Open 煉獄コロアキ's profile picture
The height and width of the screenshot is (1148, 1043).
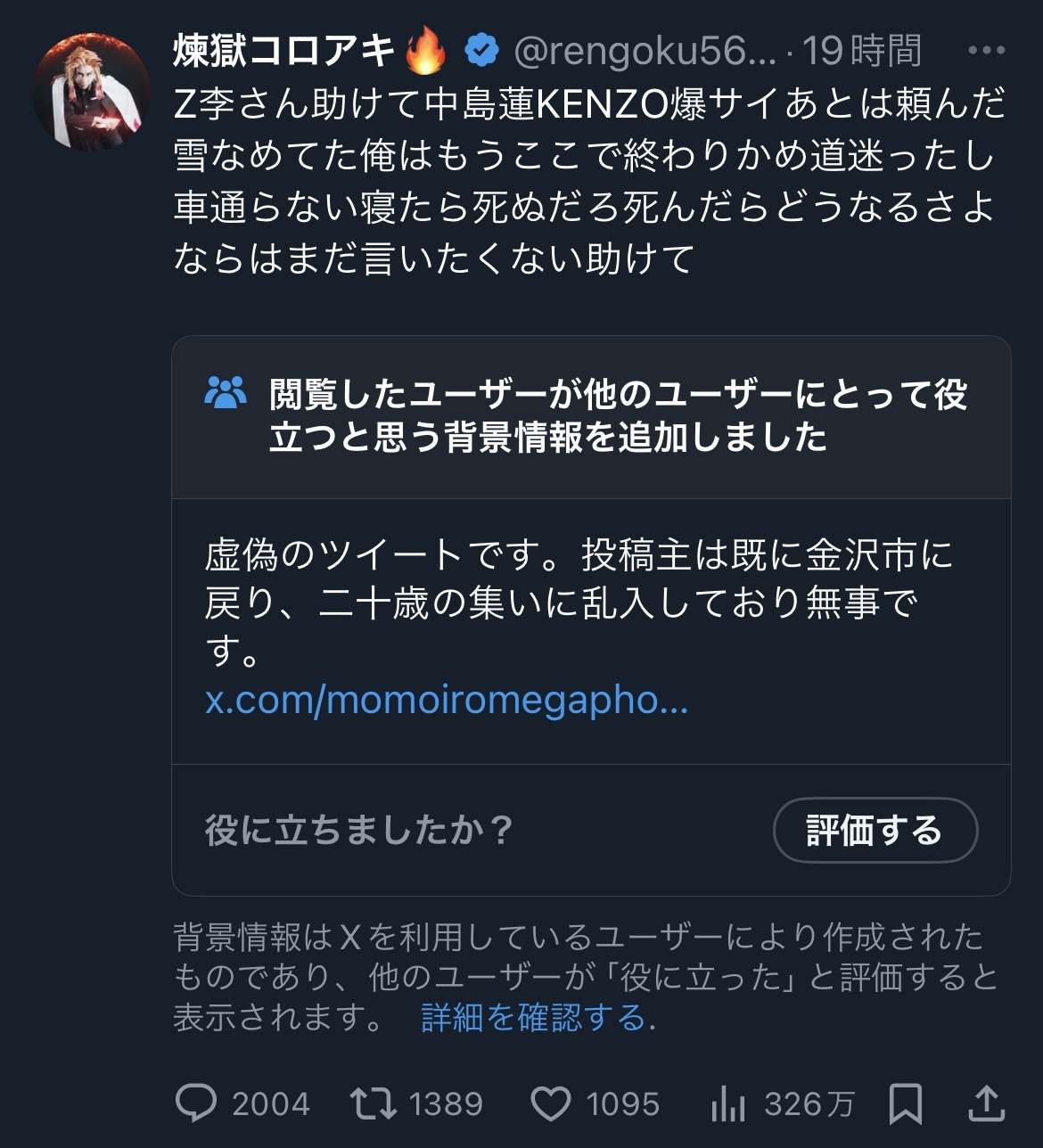[91, 92]
